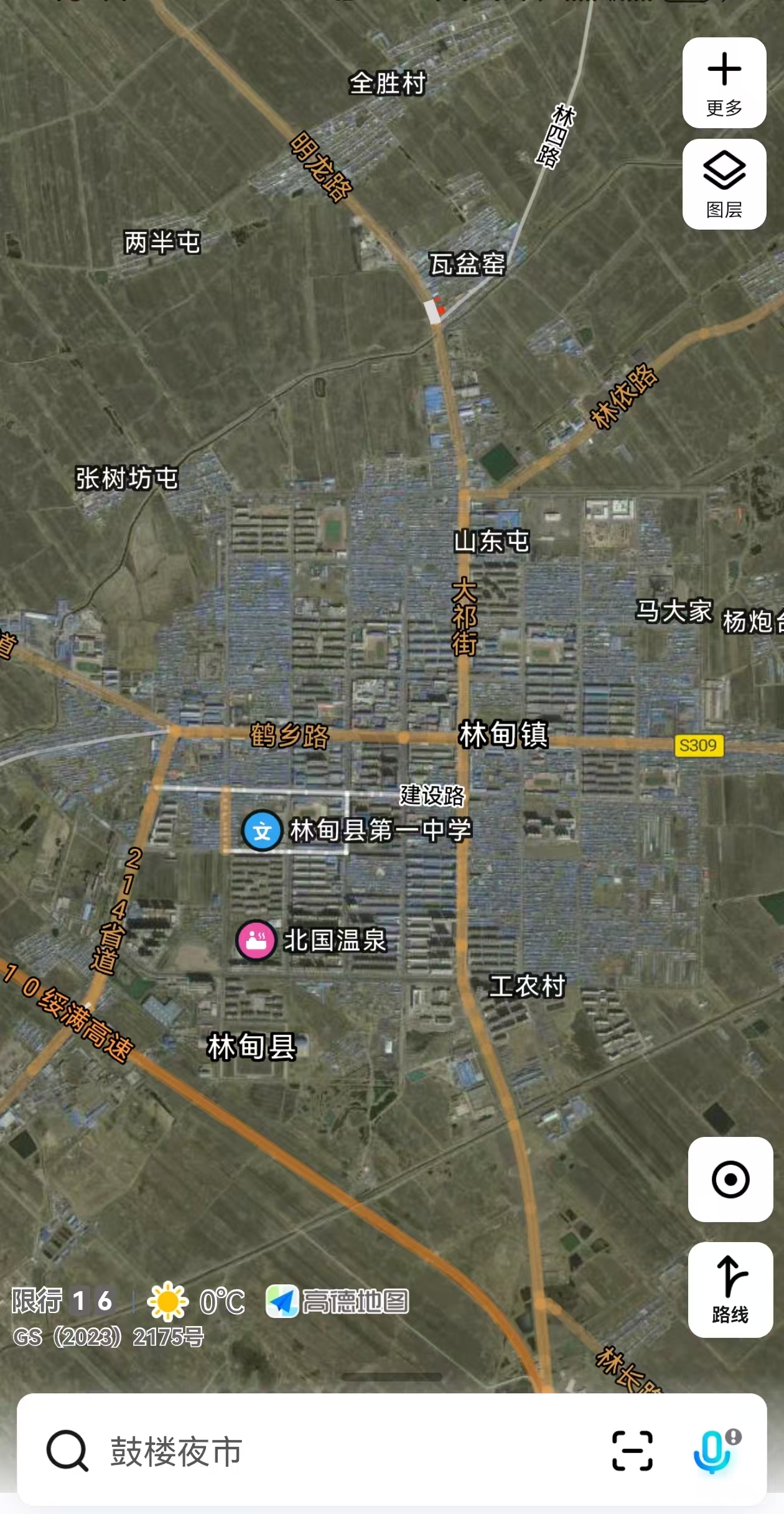The width and height of the screenshot is (784, 1514).
Task: Open the 更多 (more) tools button
Action: click(724, 83)
